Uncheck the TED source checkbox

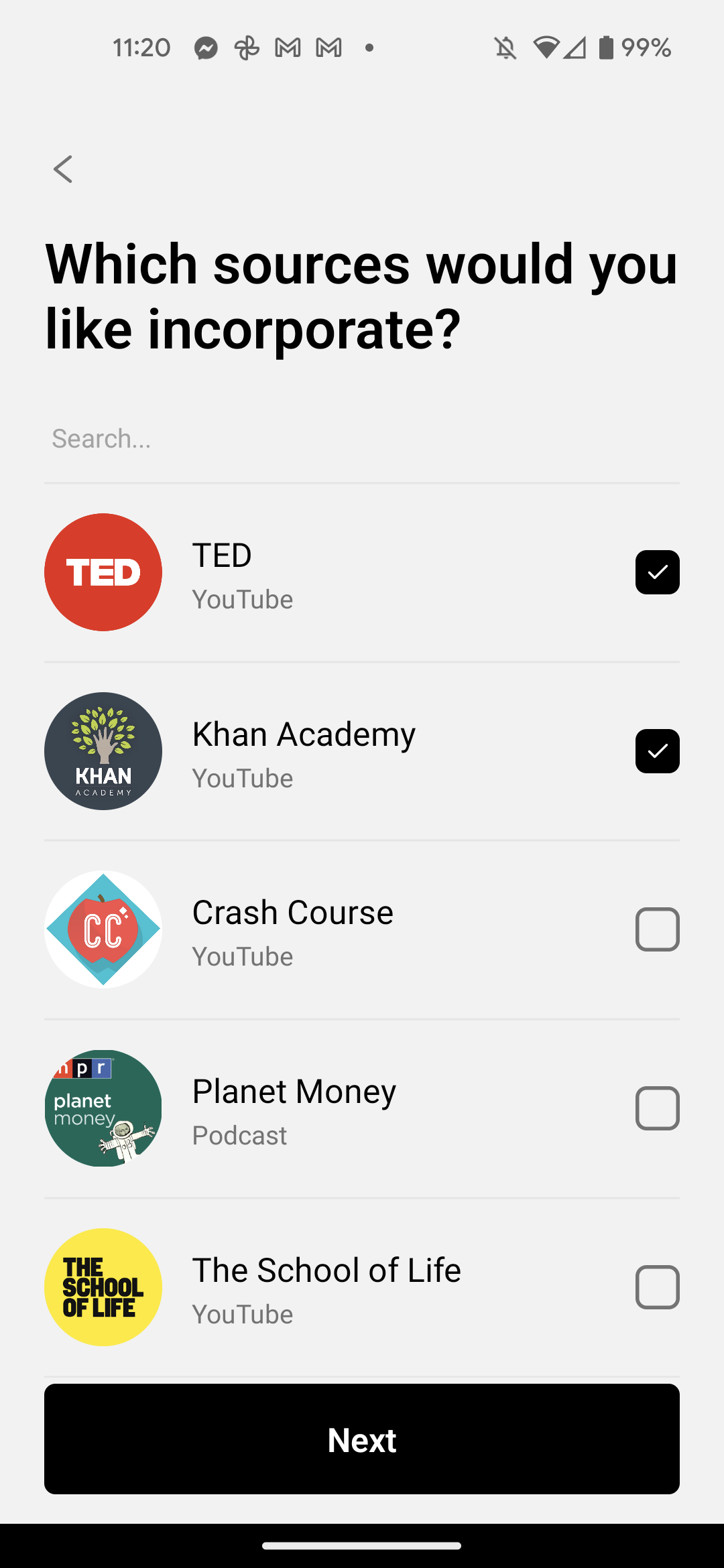[x=657, y=572]
